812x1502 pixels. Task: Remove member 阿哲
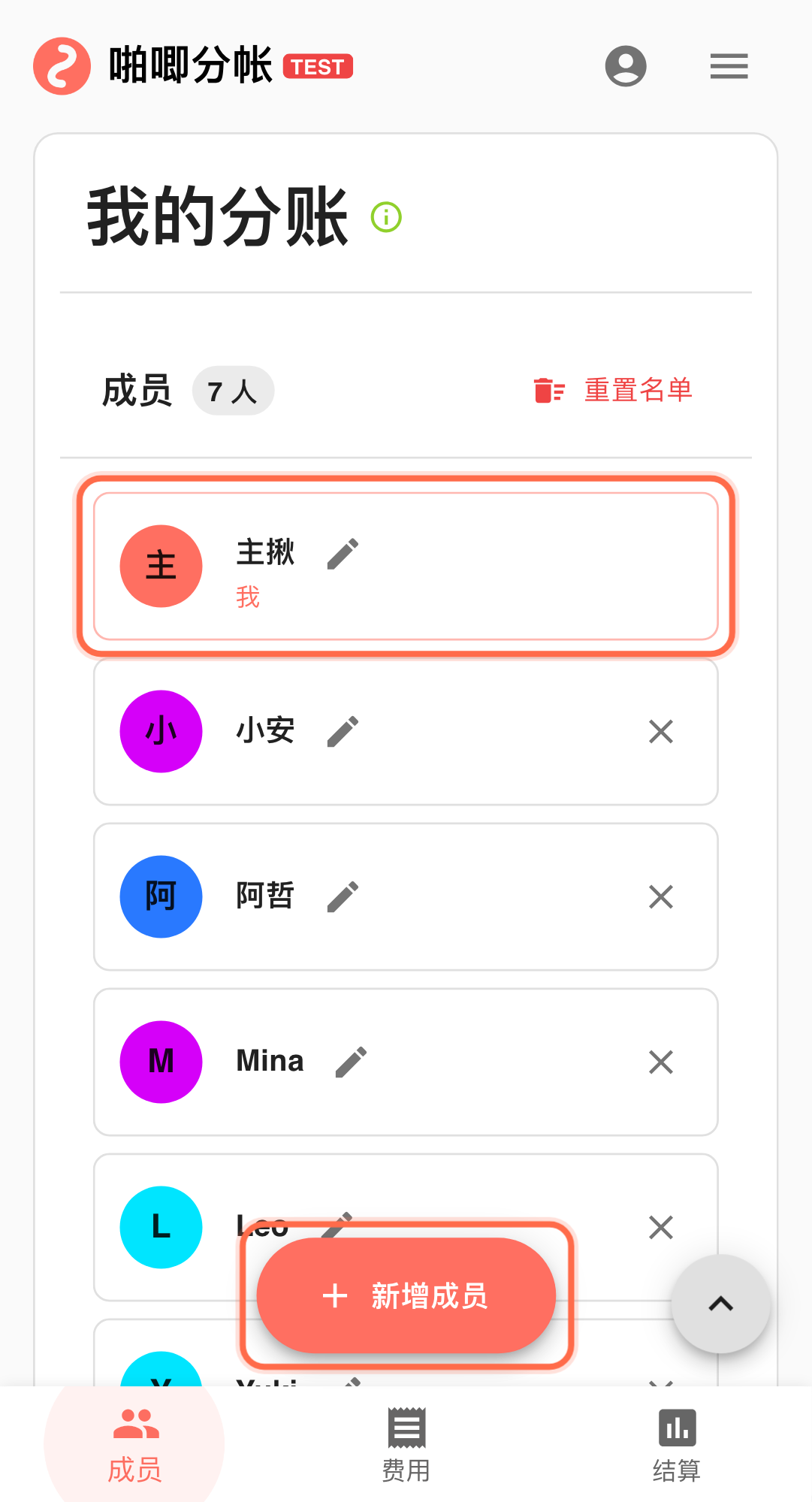coord(660,896)
